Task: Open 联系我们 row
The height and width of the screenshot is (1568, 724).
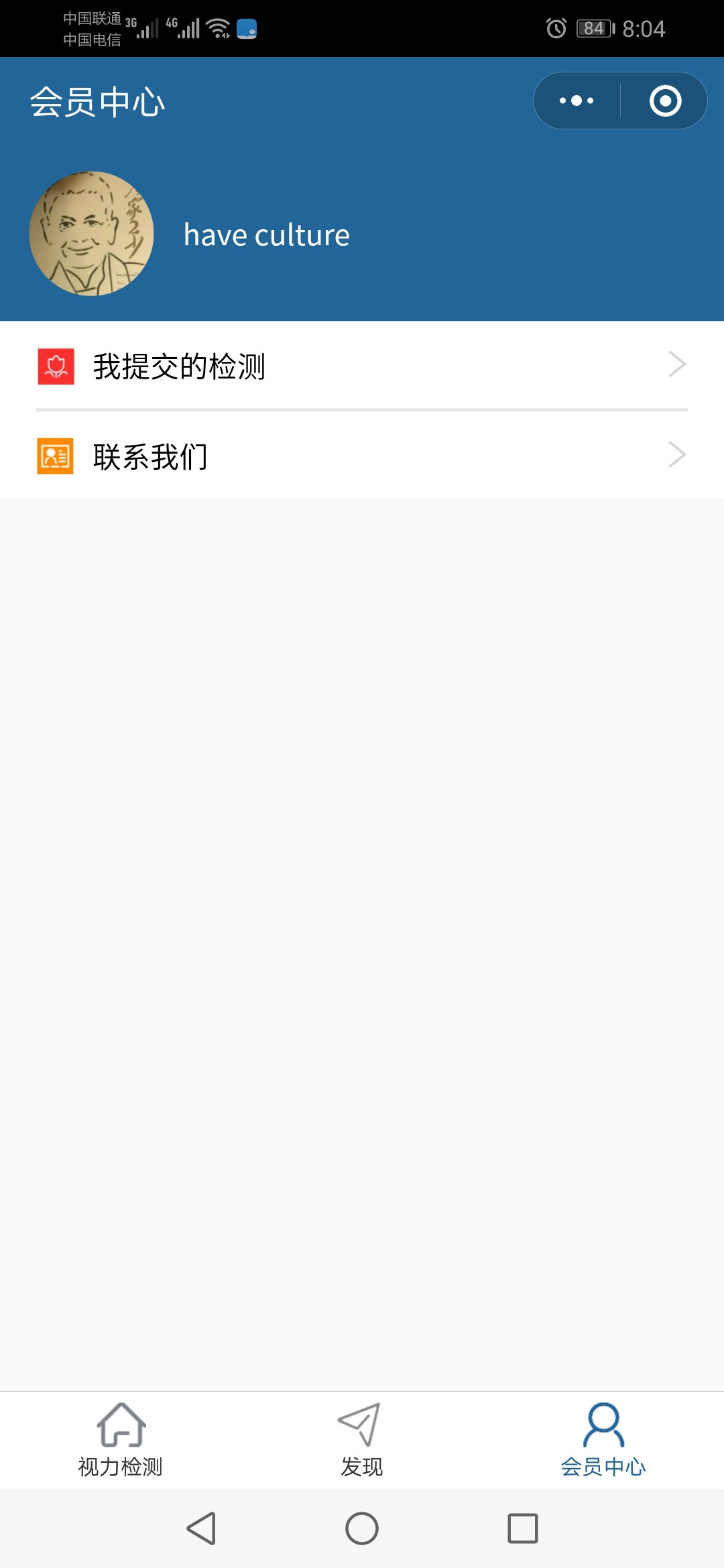Action: tap(362, 456)
